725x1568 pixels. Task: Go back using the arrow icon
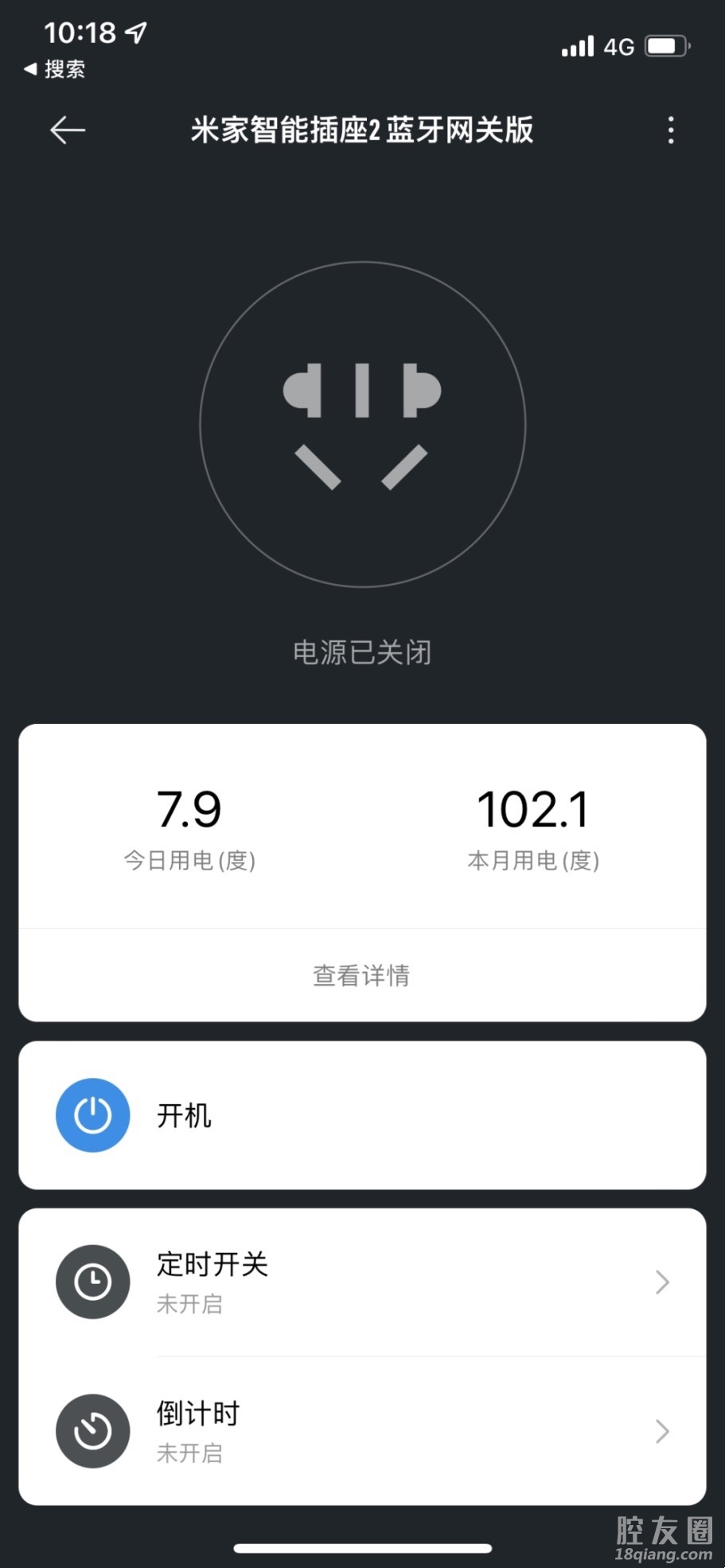point(68,130)
